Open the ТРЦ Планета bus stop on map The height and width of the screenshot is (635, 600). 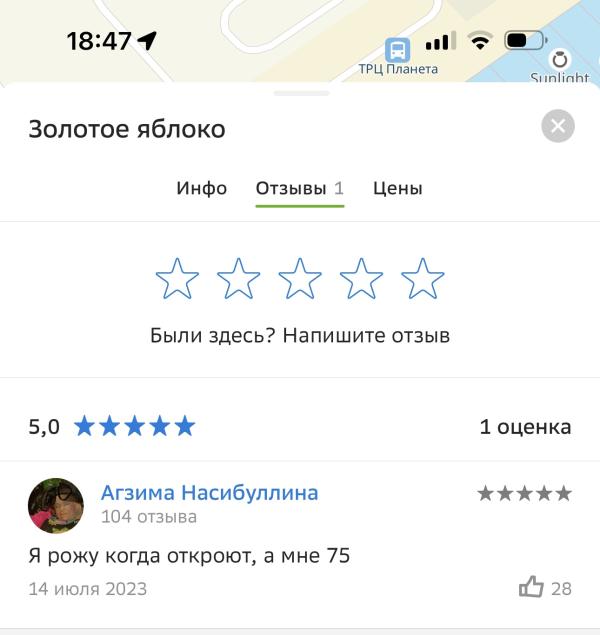398,50
